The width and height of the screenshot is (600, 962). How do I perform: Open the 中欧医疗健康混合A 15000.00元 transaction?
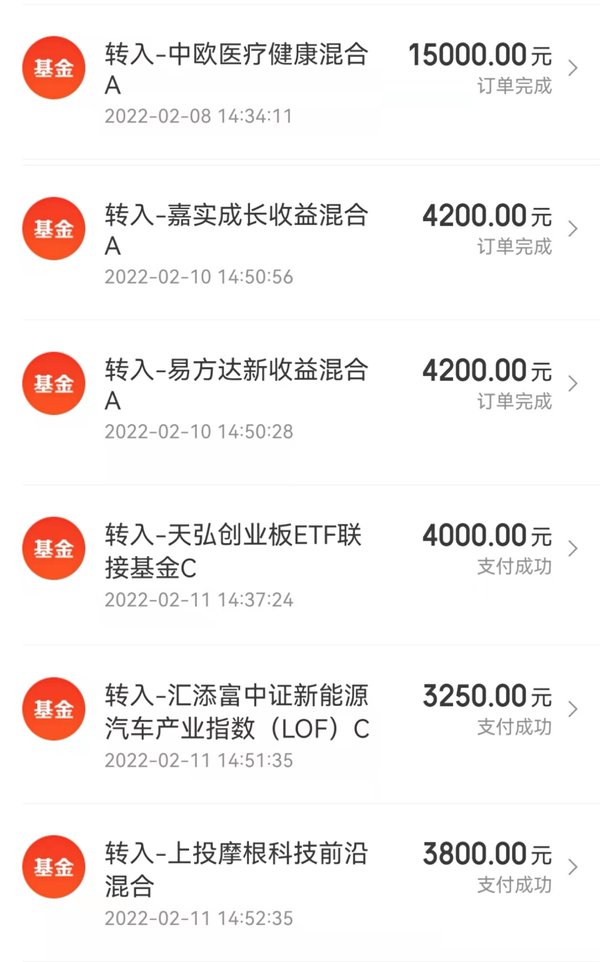tap(300, 82)
